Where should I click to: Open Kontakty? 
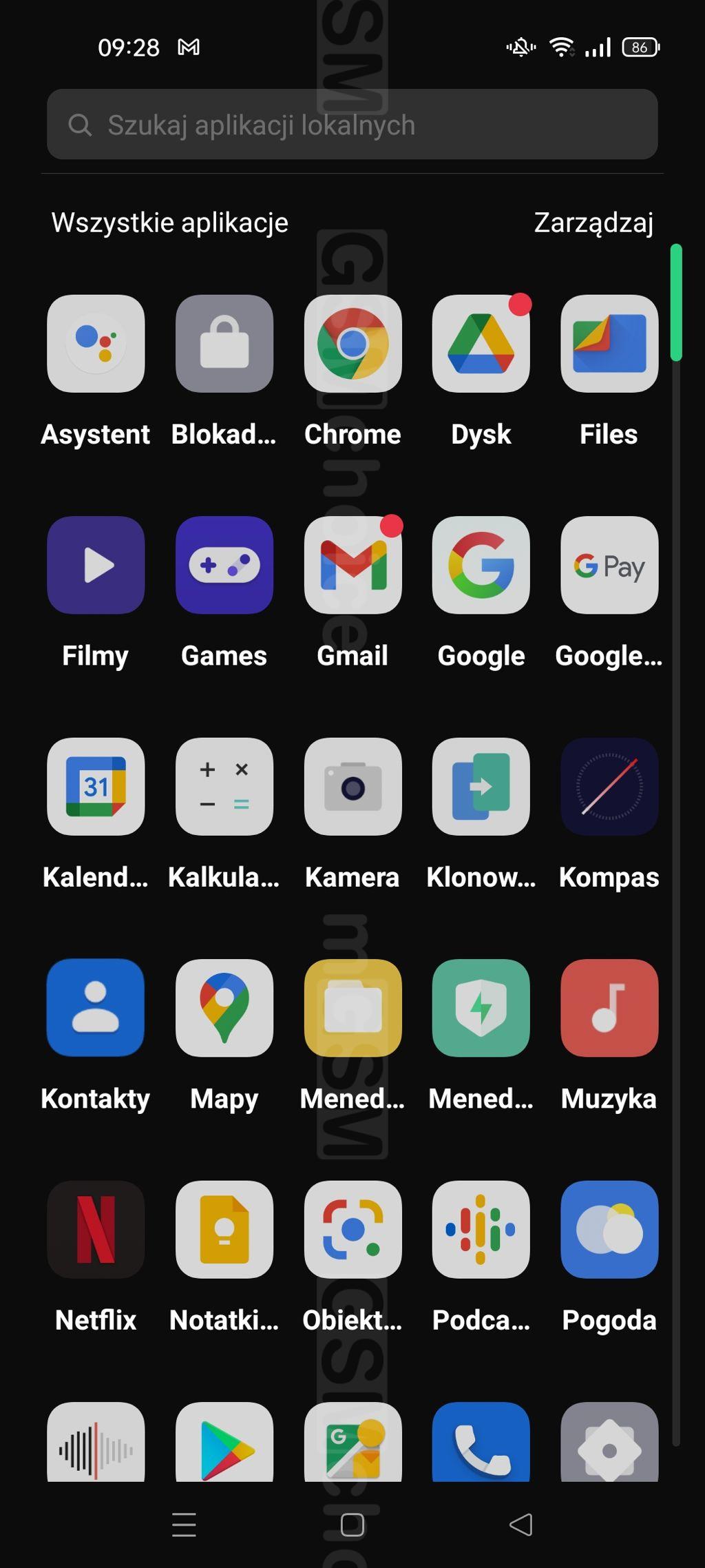96,1007
